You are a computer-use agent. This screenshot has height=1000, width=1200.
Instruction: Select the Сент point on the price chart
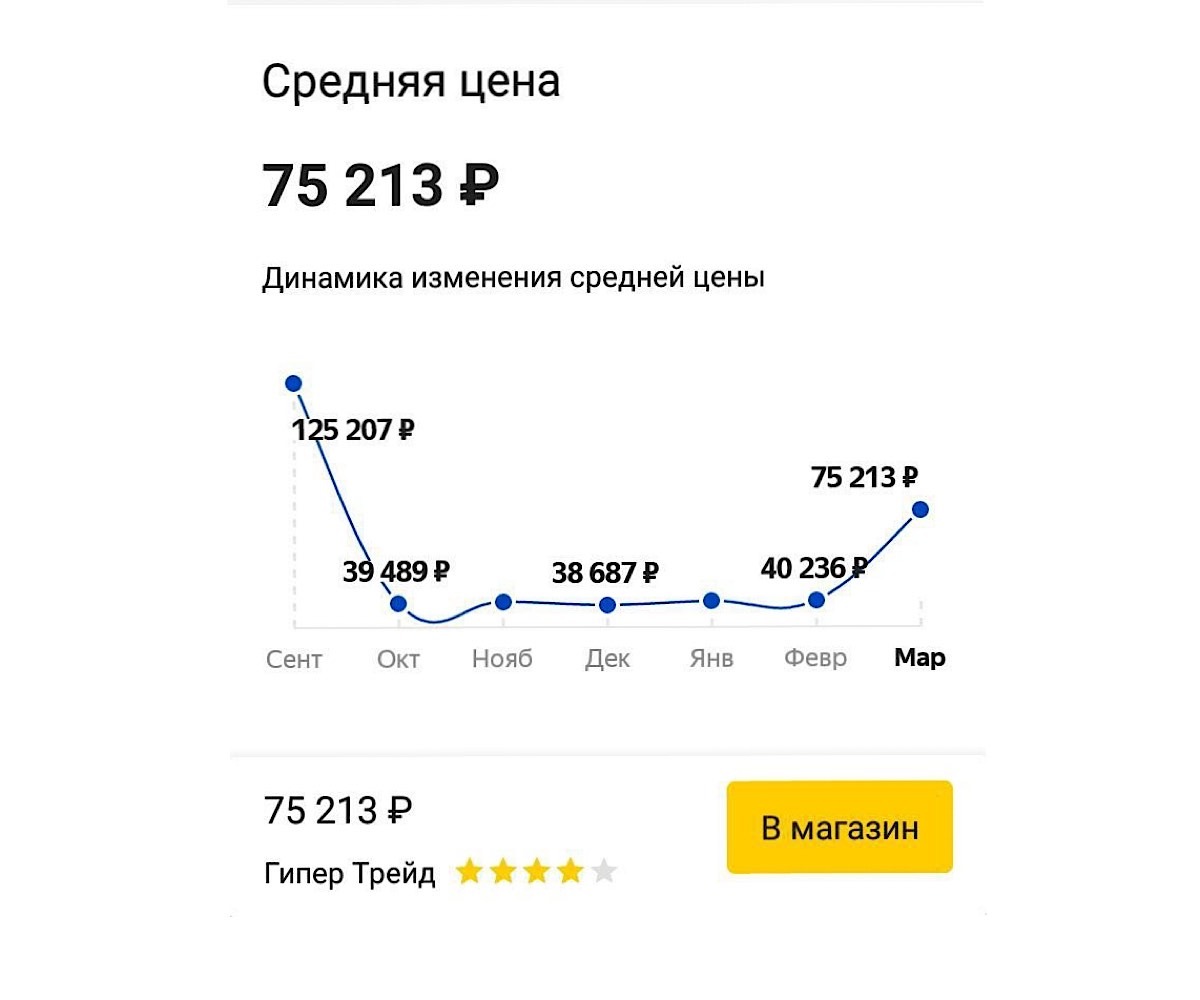[293, 383]
